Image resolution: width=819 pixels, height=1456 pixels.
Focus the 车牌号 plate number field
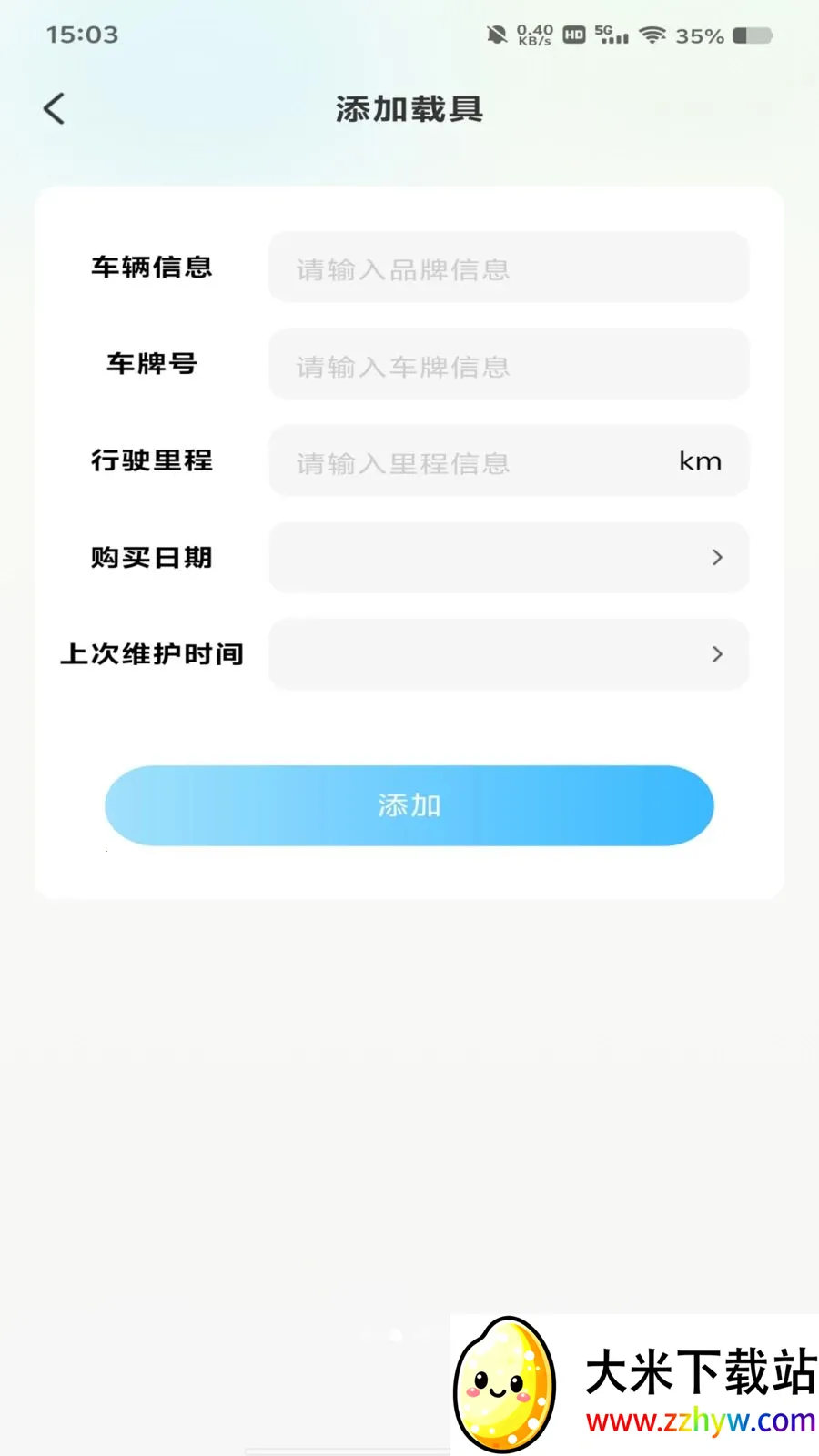coord(509,364)
